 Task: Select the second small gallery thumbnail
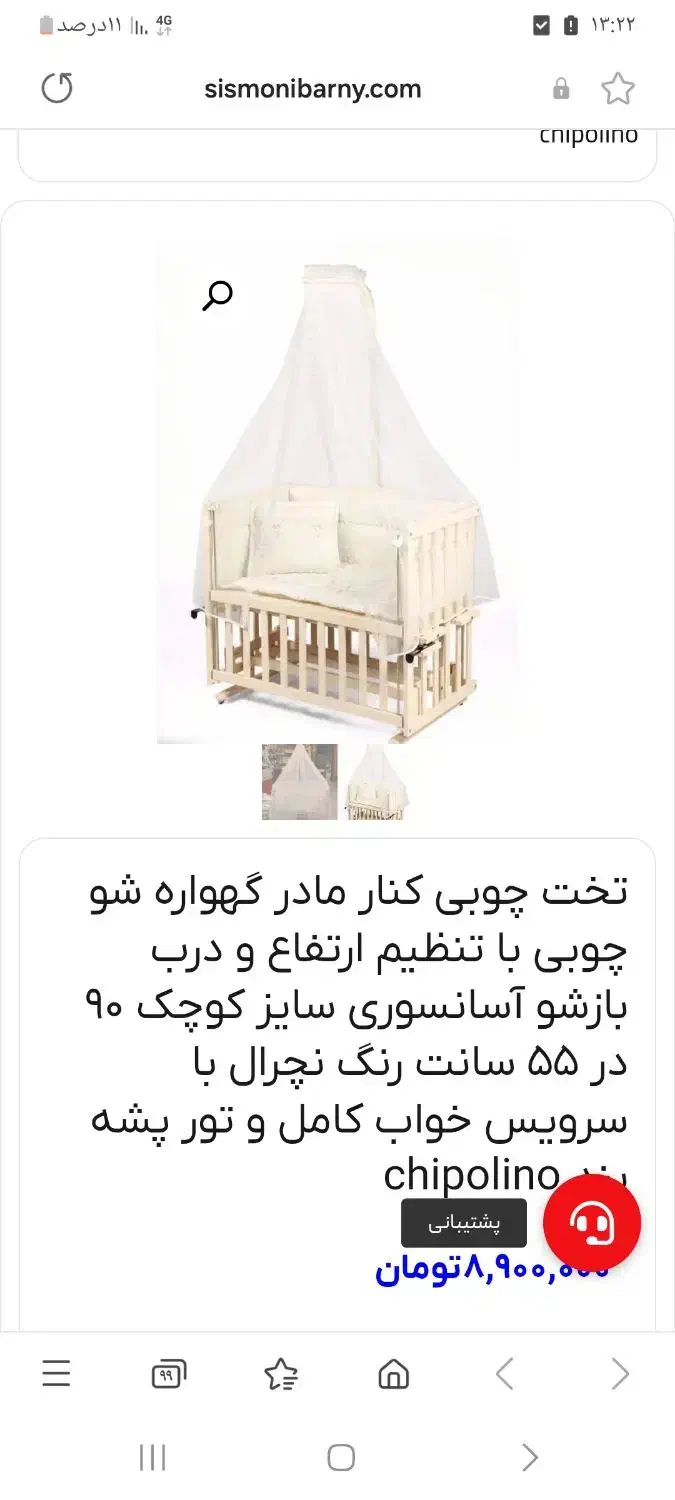376,782
